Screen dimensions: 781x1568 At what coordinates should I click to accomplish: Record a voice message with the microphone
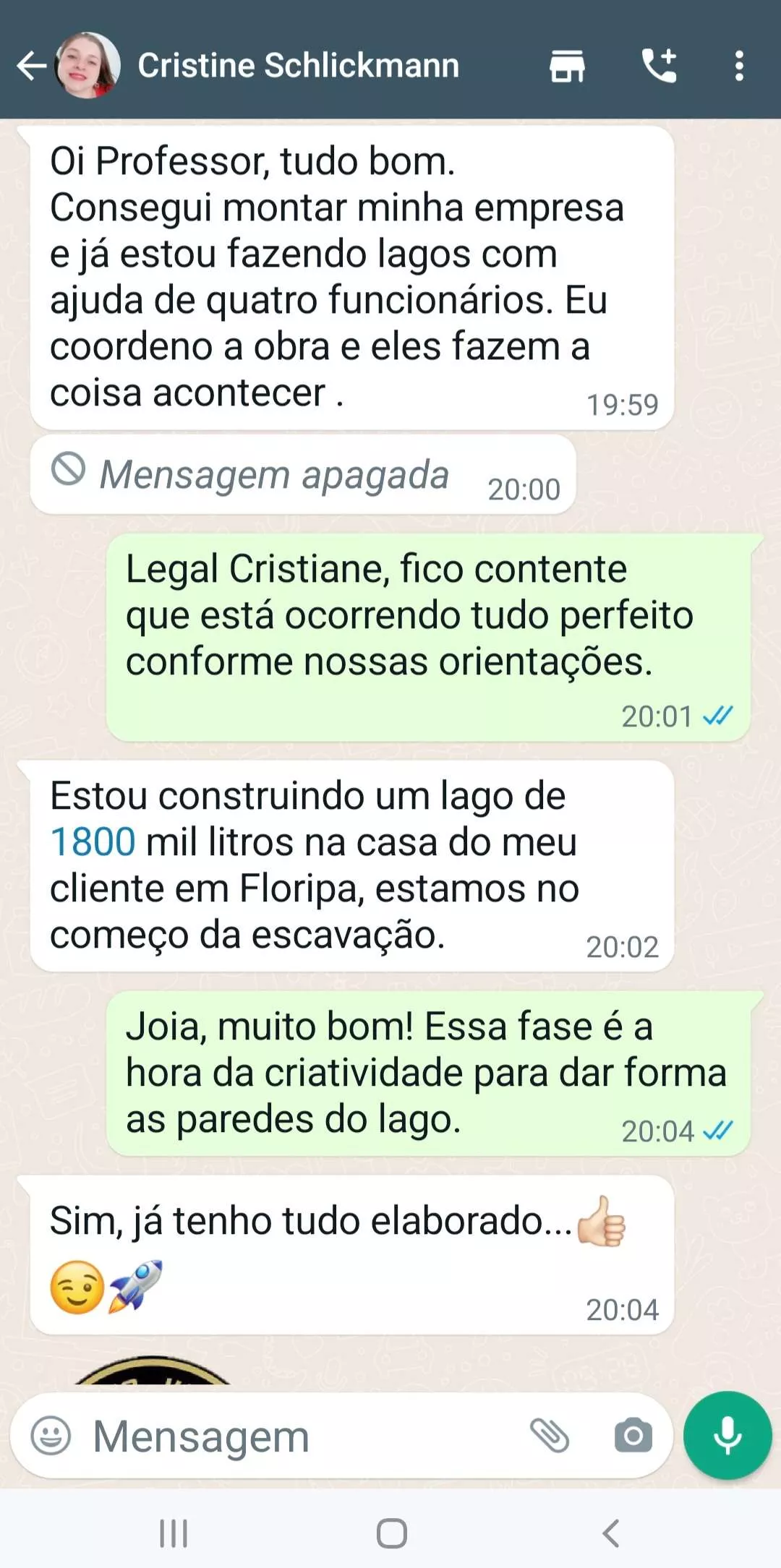pos(727,1435)
